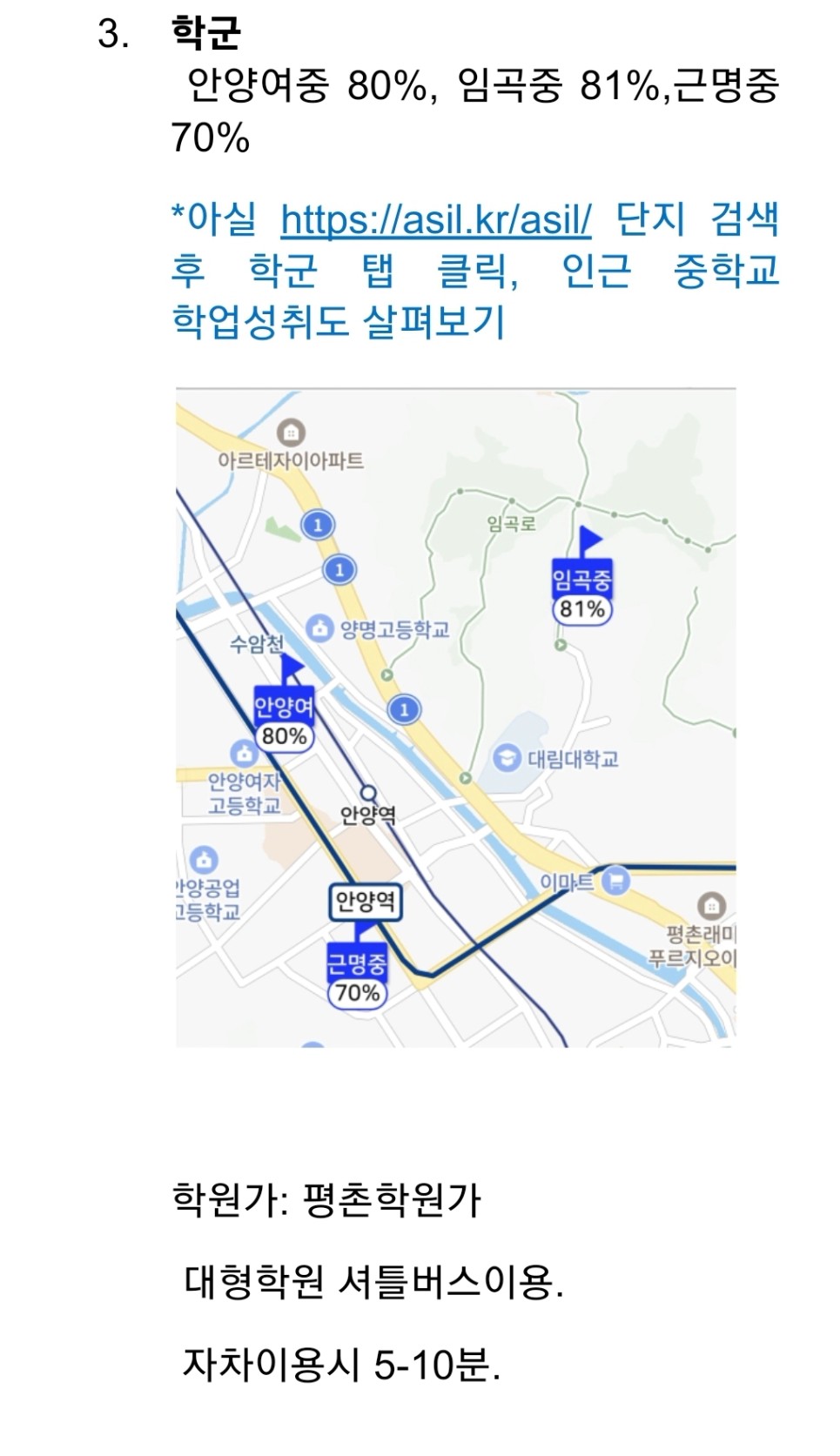Open the asil.kr/asil link
The image size is (840, 1456).
pyautogui.click(x=436, y=219)
